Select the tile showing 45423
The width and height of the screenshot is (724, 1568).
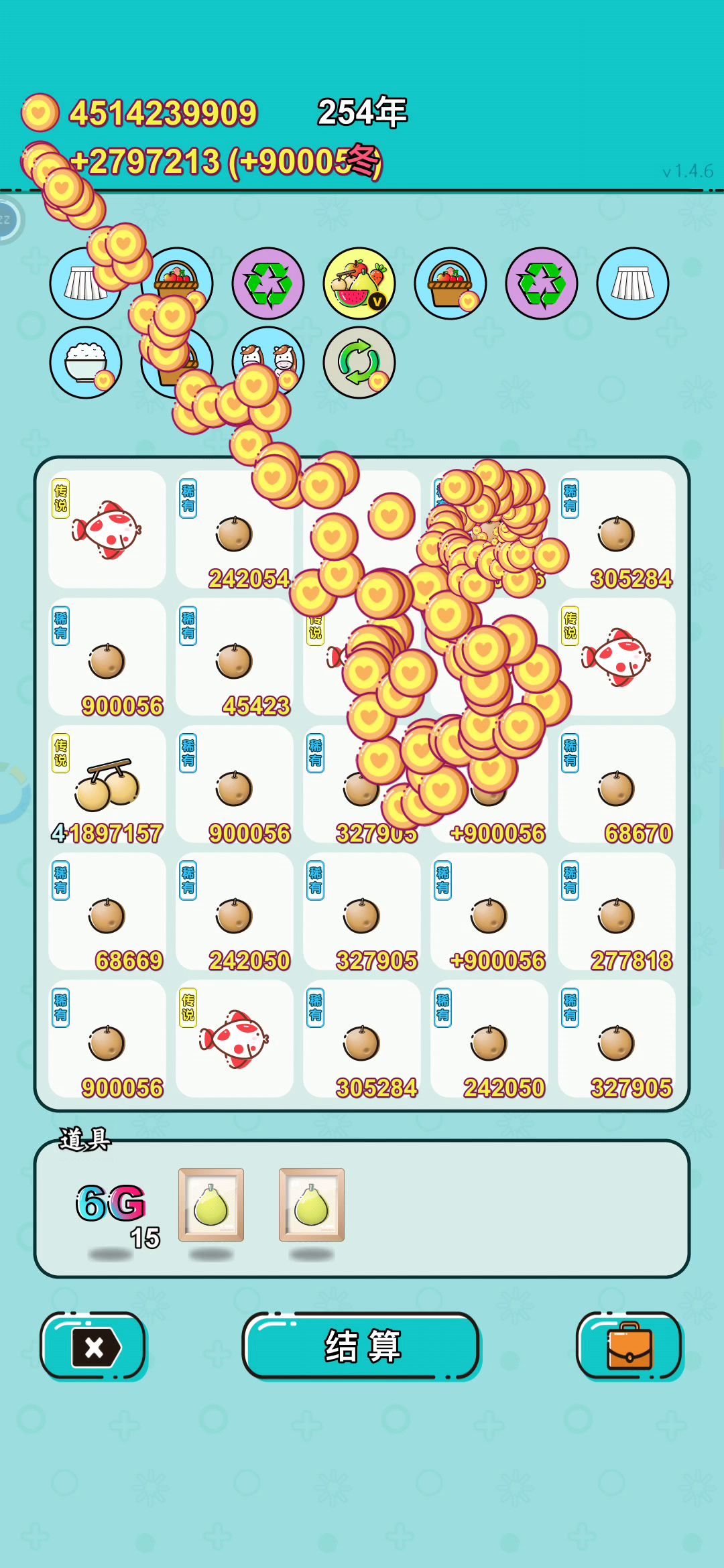pyautogui.click(x=235, y=657)
